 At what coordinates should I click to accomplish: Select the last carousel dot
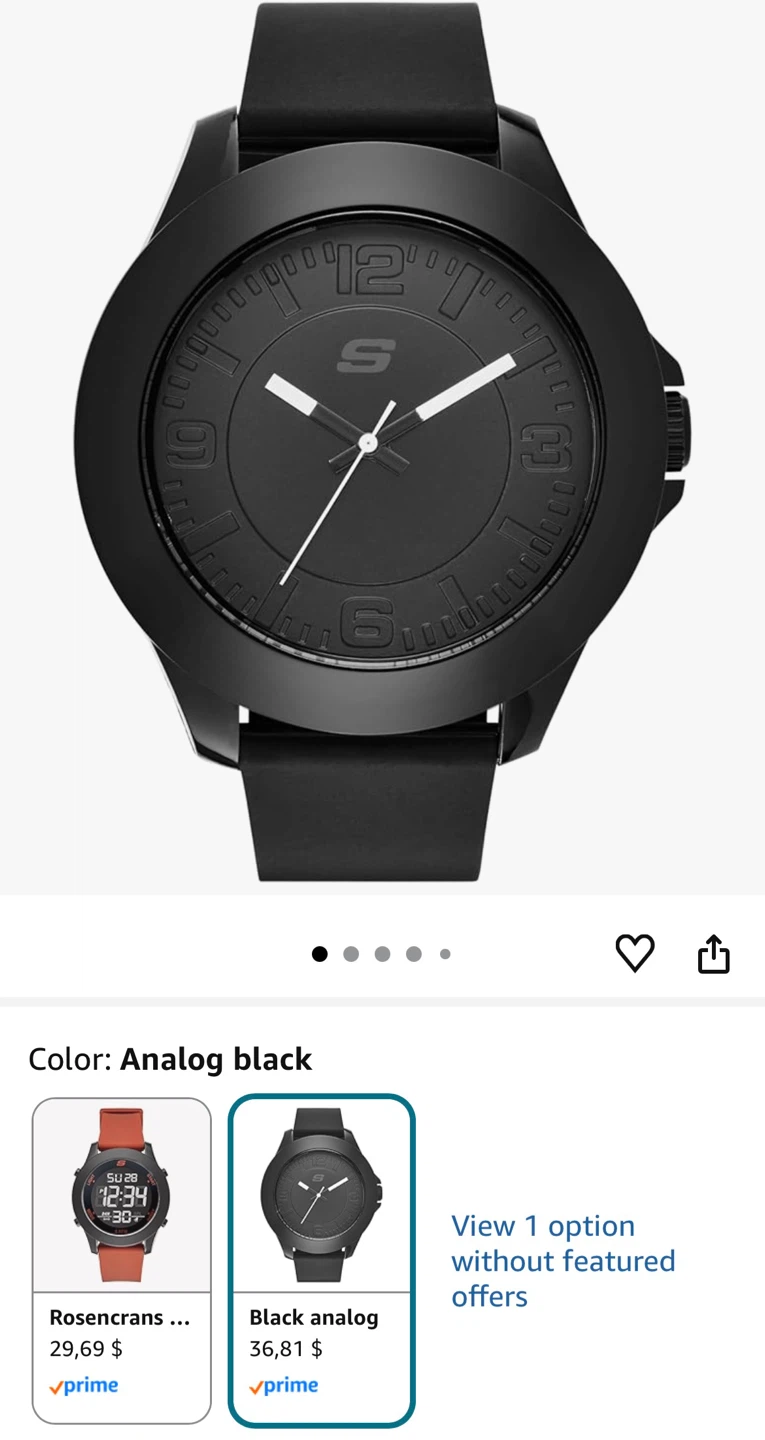(x=445, y=953)
